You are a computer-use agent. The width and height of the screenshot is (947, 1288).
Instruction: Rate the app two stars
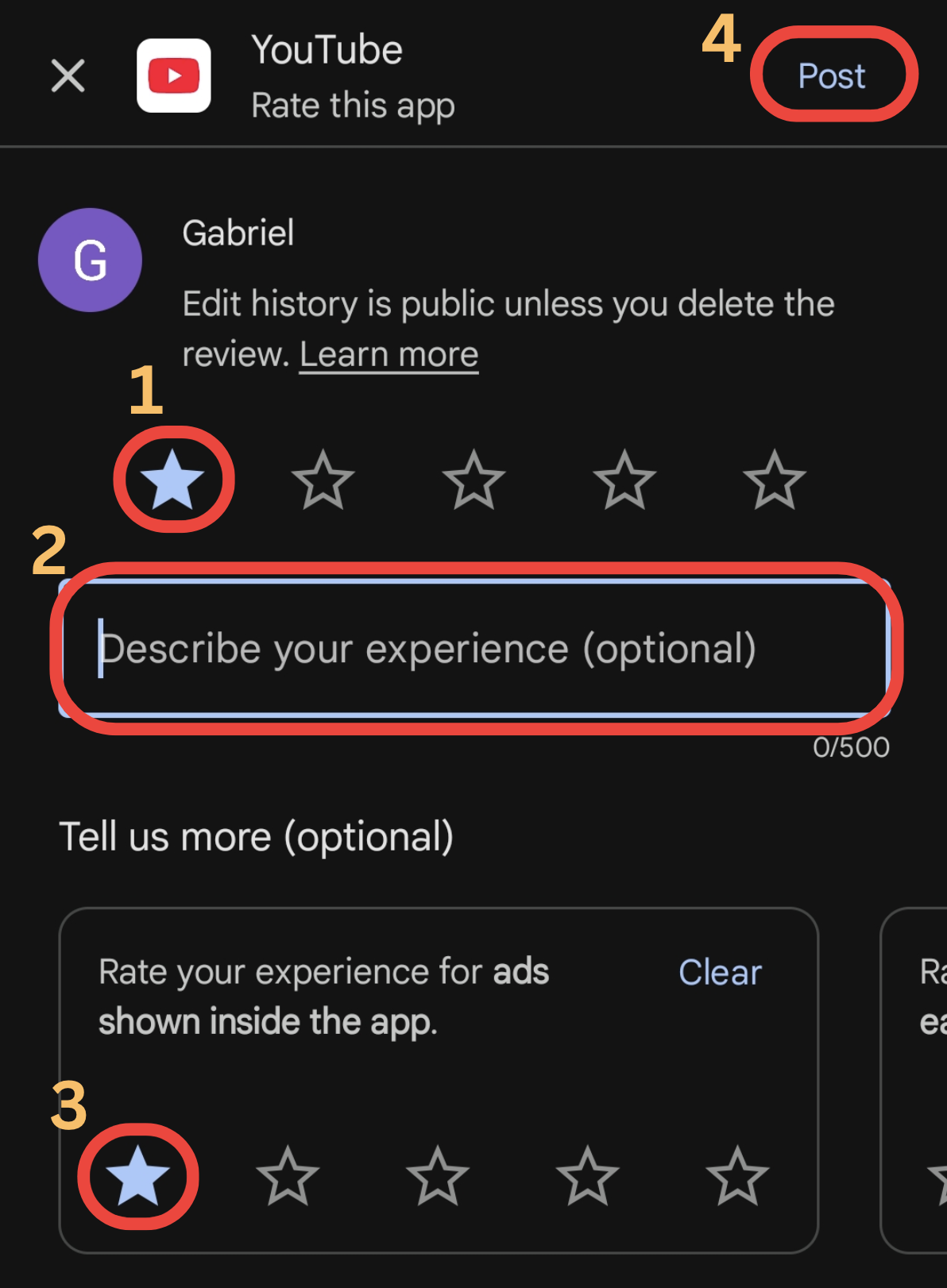pos(323,480)
